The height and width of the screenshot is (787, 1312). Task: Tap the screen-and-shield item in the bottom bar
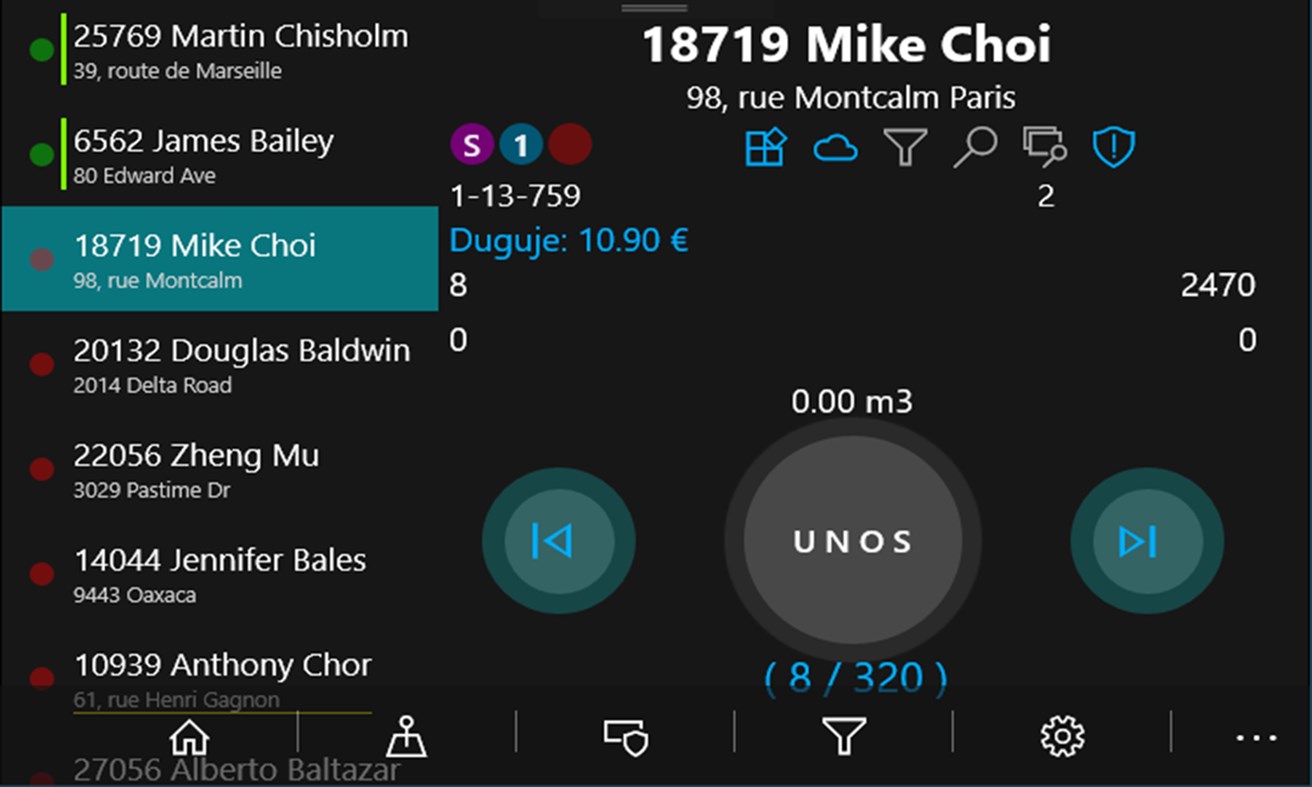[626, 738]
